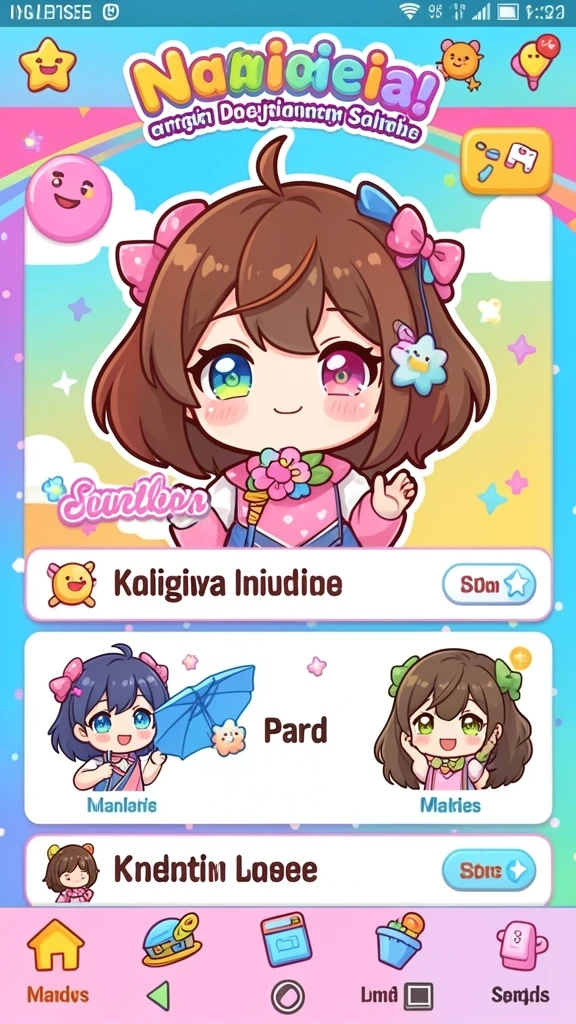Open the bucket tab in bottom bar
This screenshot has height=1024, width=576.
click(x=400, y=940)
